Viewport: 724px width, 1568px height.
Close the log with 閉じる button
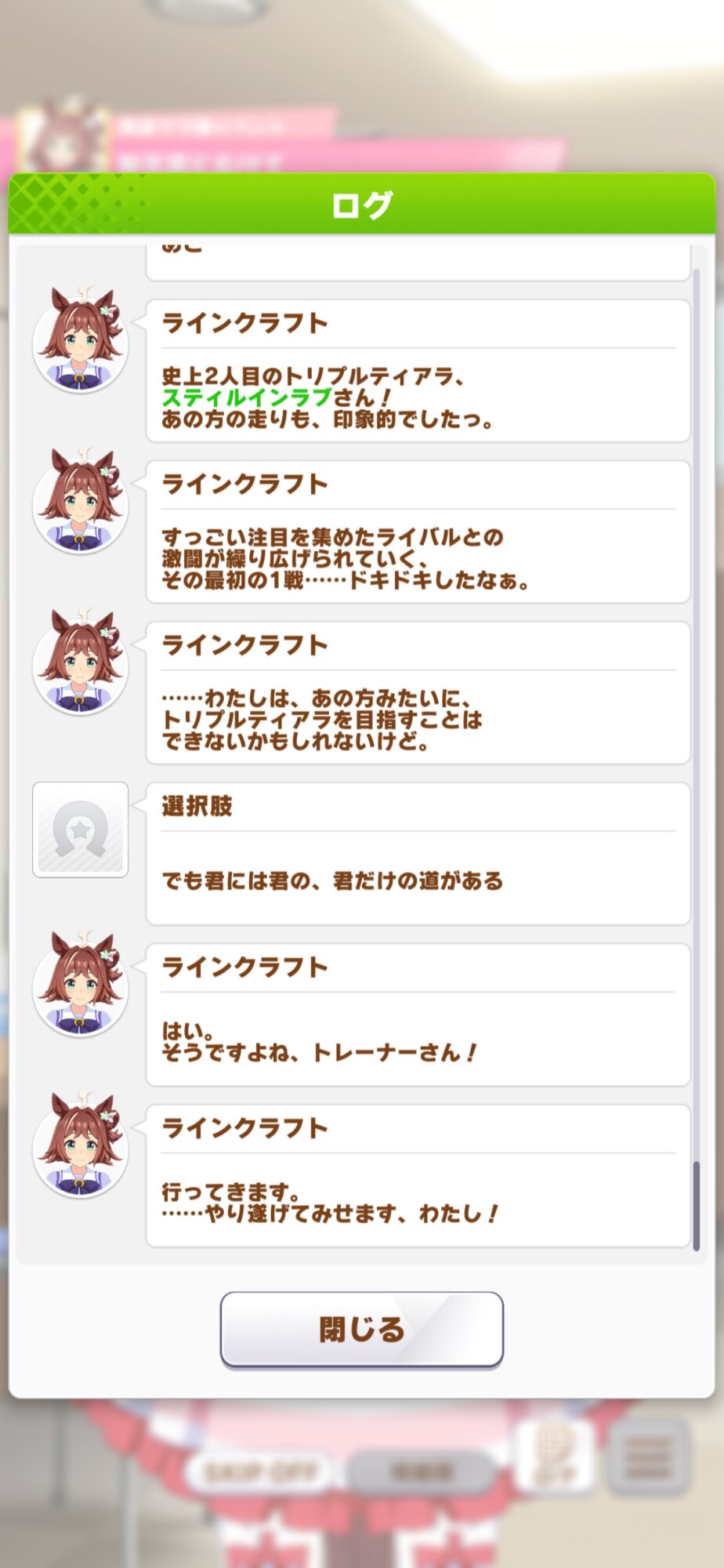click(x=361, y=1329)
